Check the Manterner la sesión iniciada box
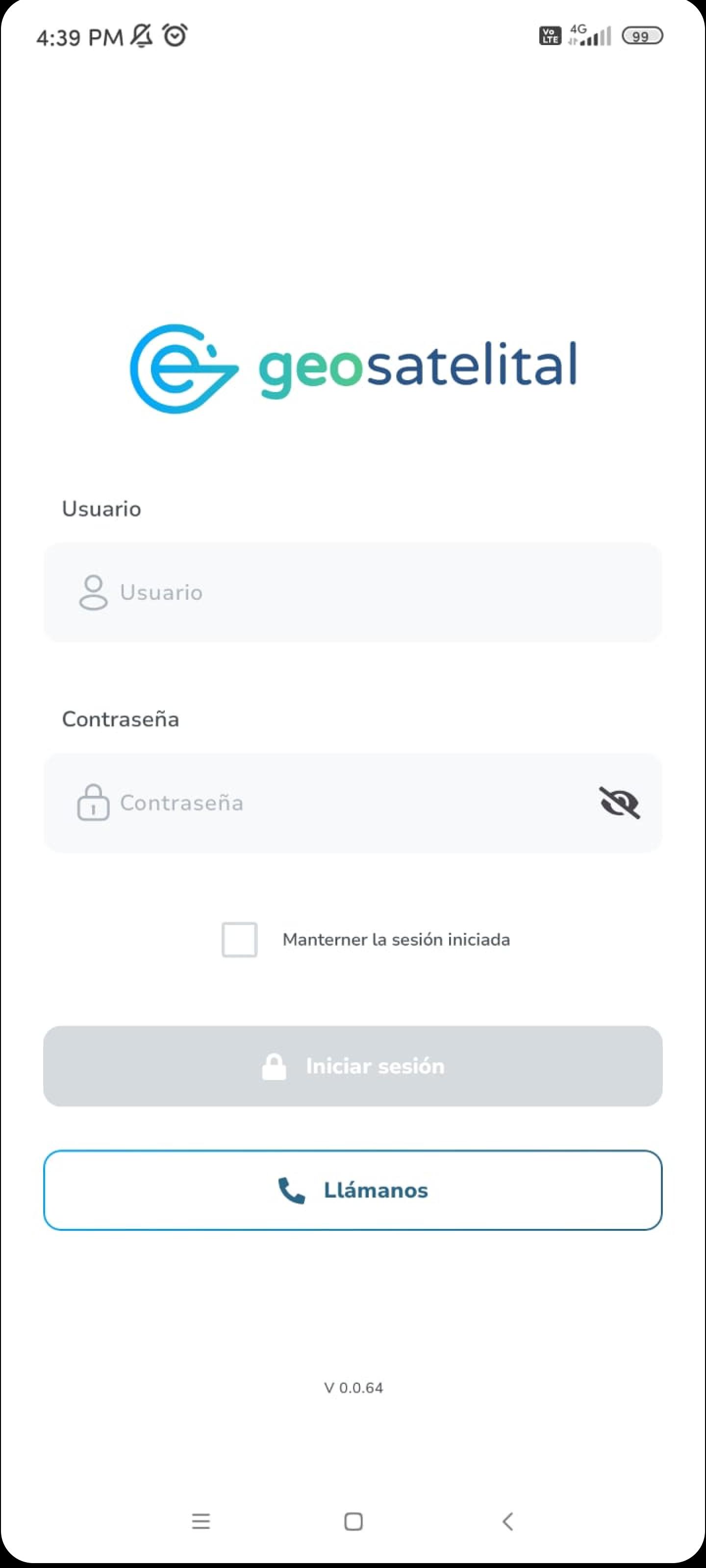This screenshot has width=706, height=1568. coord(239,939)
